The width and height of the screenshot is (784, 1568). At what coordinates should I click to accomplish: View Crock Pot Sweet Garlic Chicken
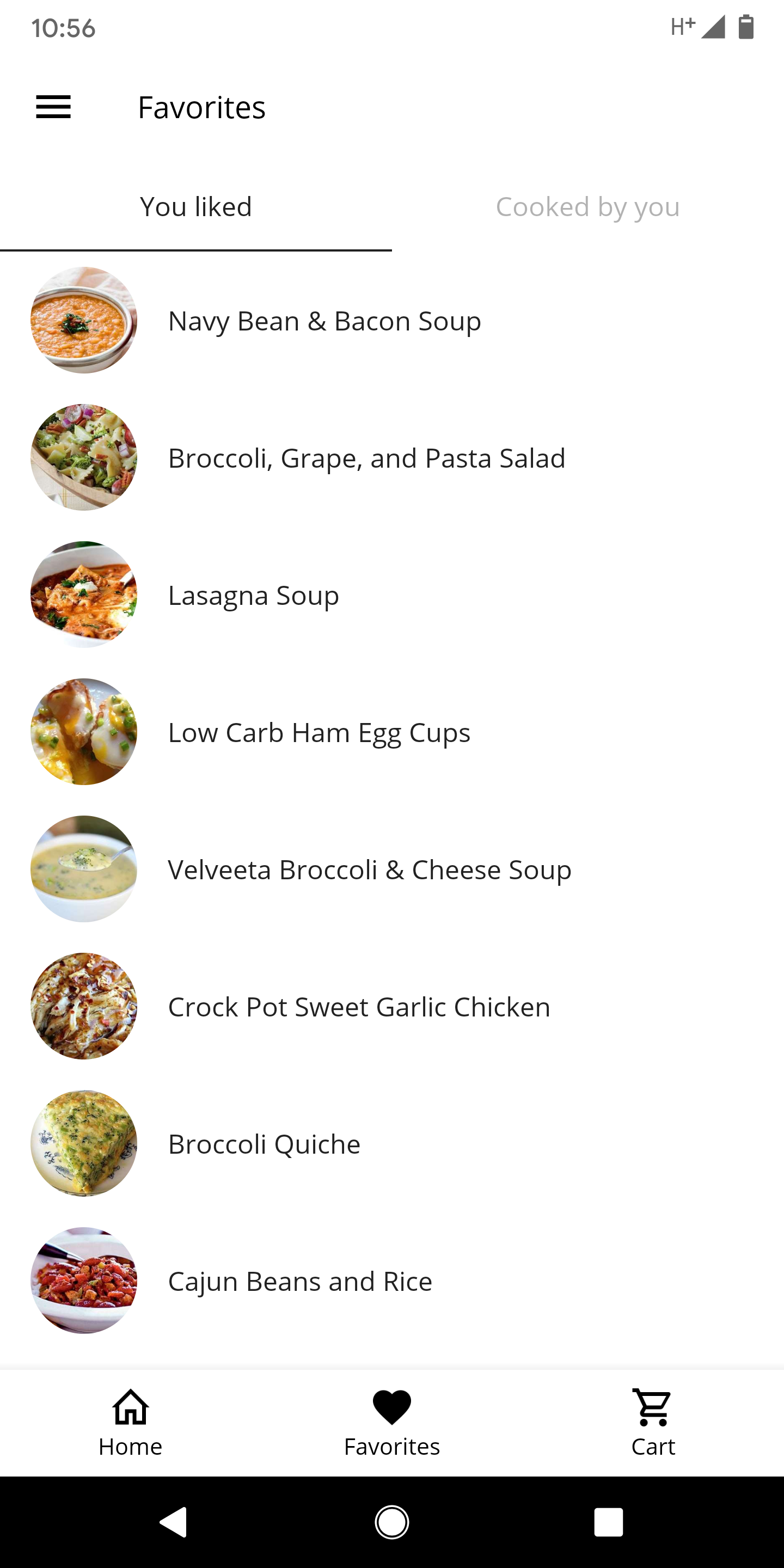point(392,1006)
